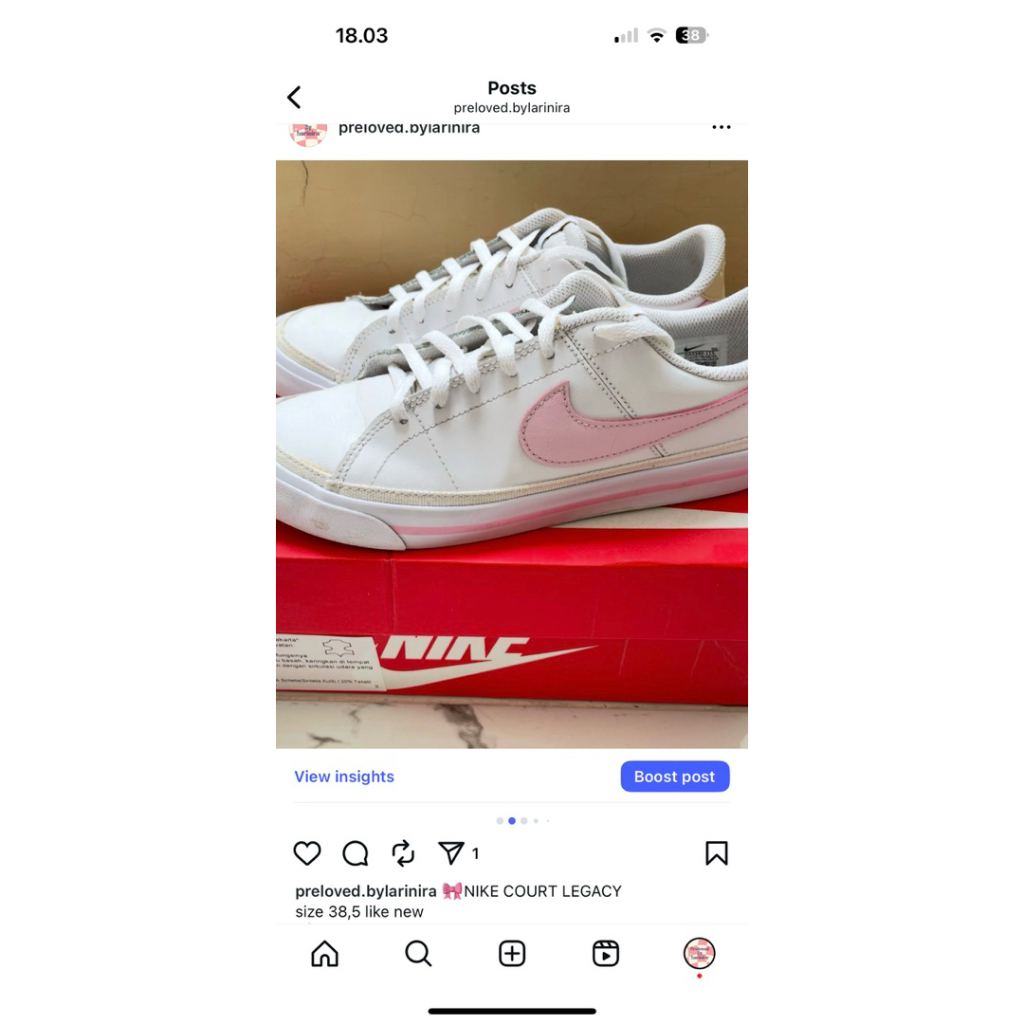Save the post with bookmark icon
This screenshot has height=1024, width=1024.
pos(716,853)
